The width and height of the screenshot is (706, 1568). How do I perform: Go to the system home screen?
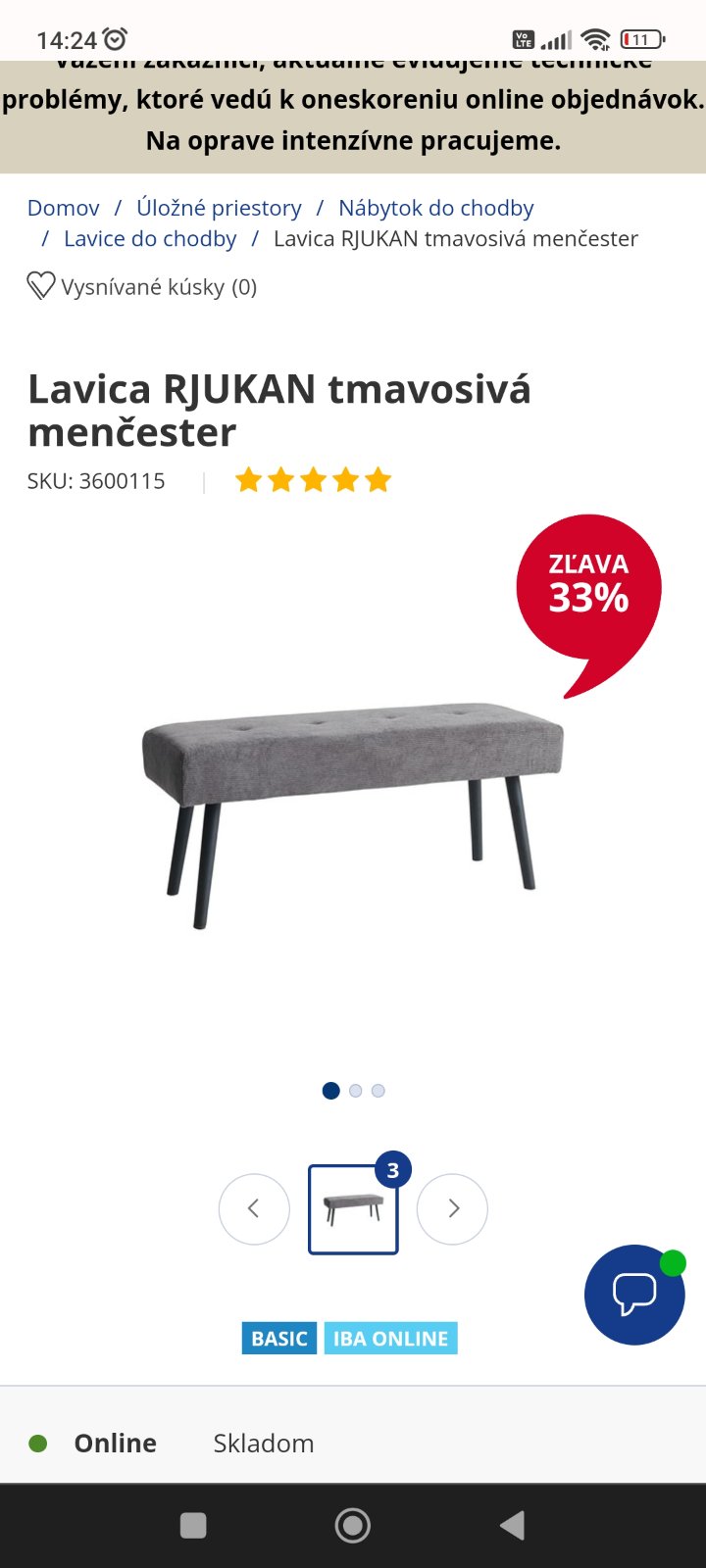pos(353,1525)
